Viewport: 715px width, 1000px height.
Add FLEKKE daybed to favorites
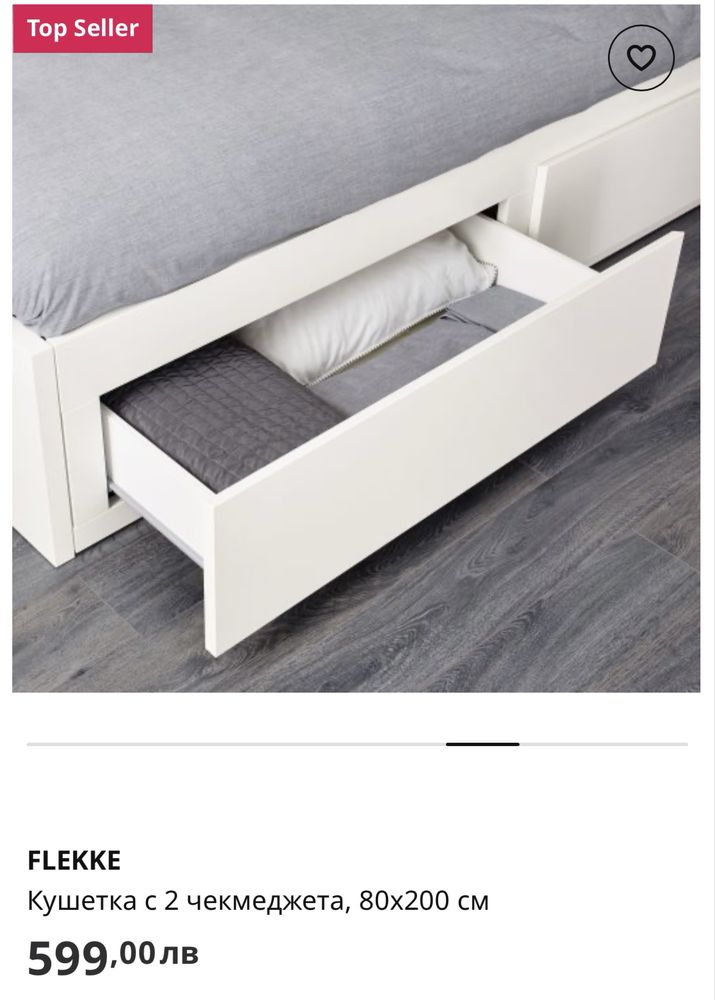pos(641,57)
